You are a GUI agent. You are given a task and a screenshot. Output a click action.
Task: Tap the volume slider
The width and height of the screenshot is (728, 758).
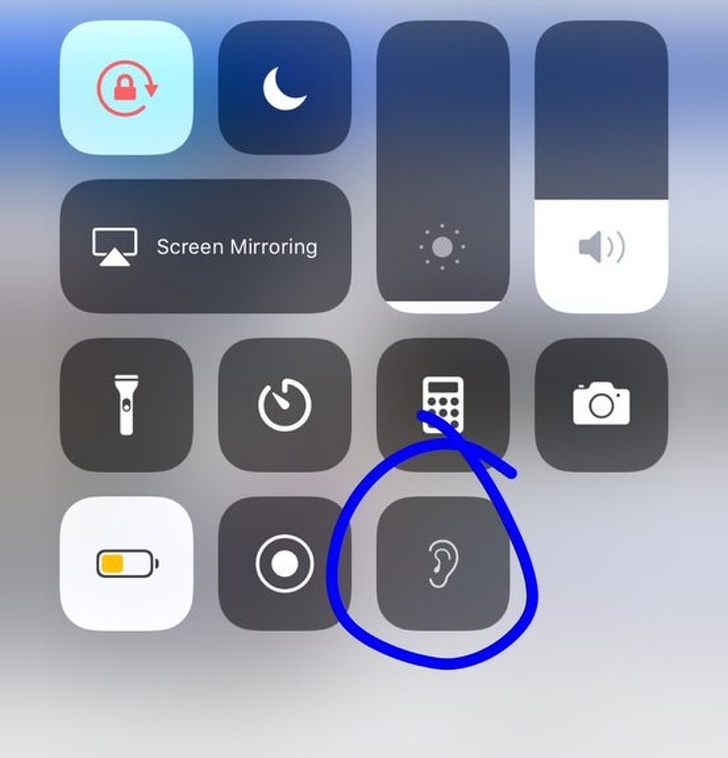[601, 167]
